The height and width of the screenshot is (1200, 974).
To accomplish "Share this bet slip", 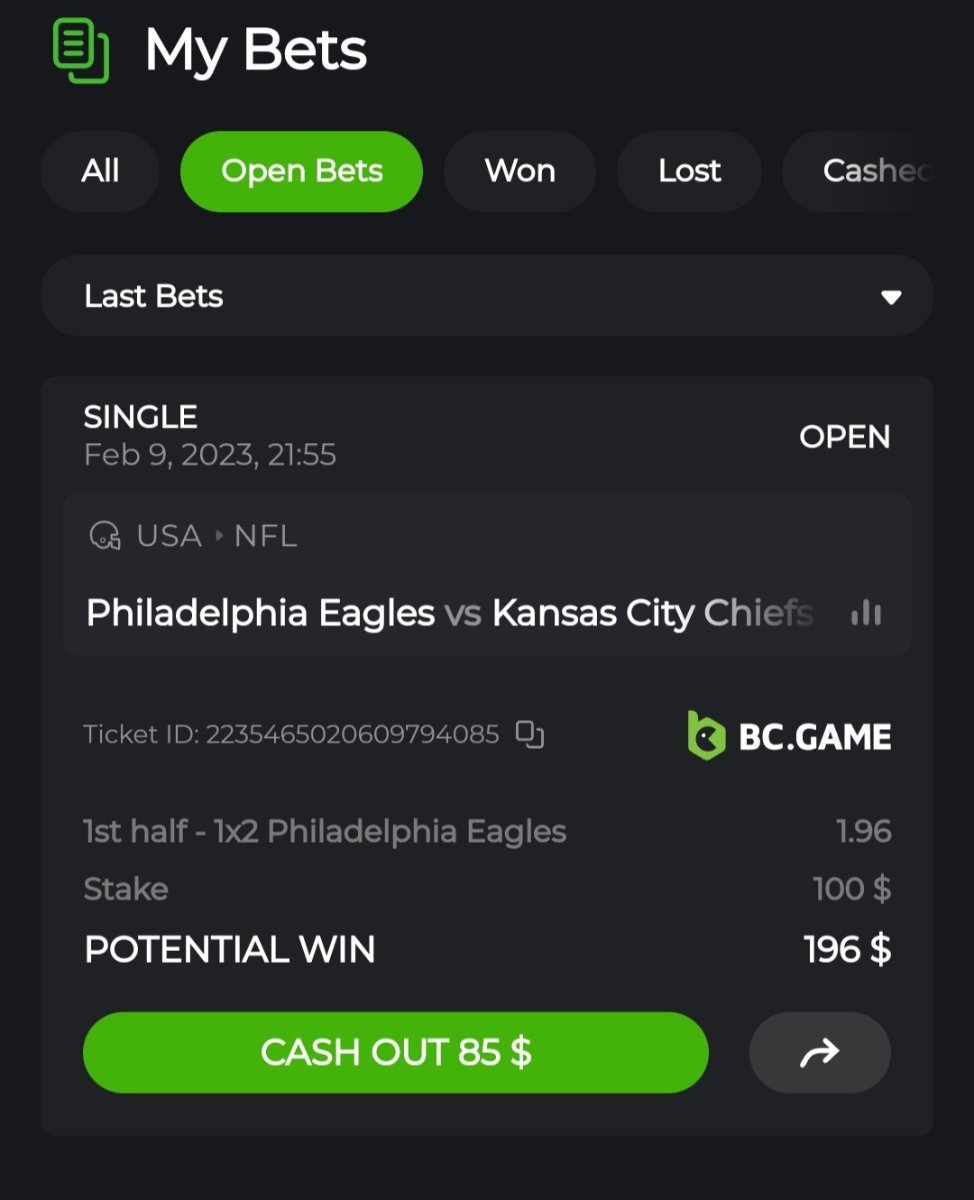I will 819,1052.
